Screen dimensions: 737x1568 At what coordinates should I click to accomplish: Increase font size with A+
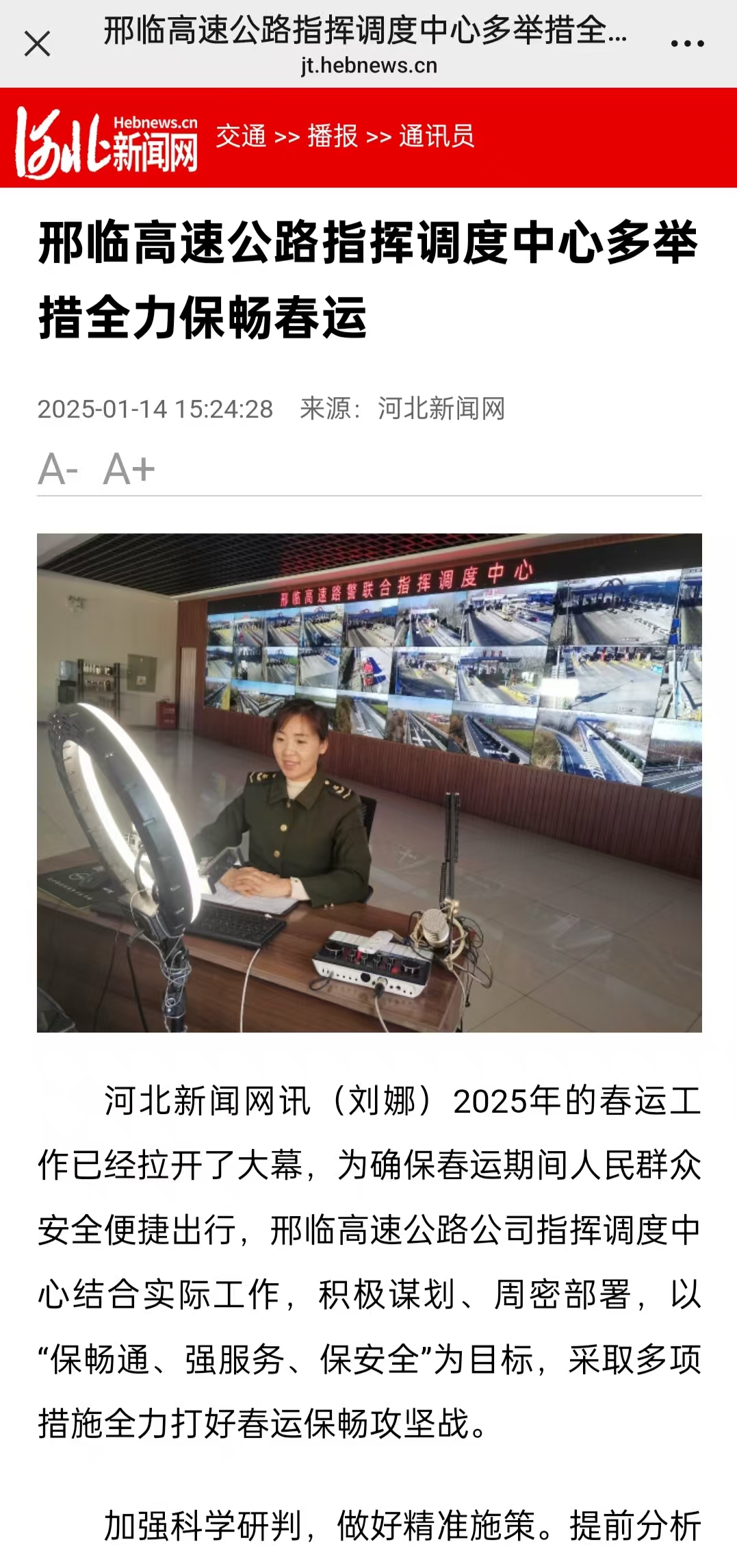pos(129,470)
